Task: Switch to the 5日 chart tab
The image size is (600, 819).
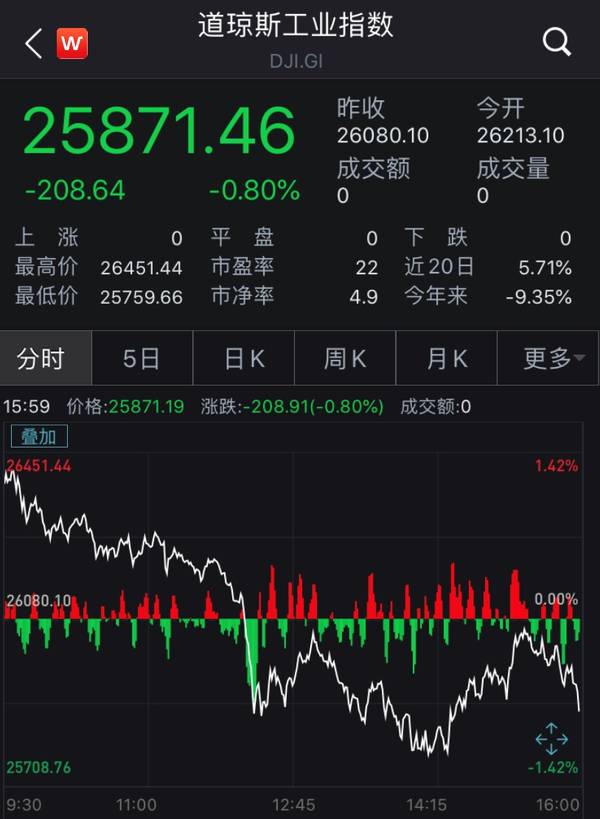Action: coord(141,359)
